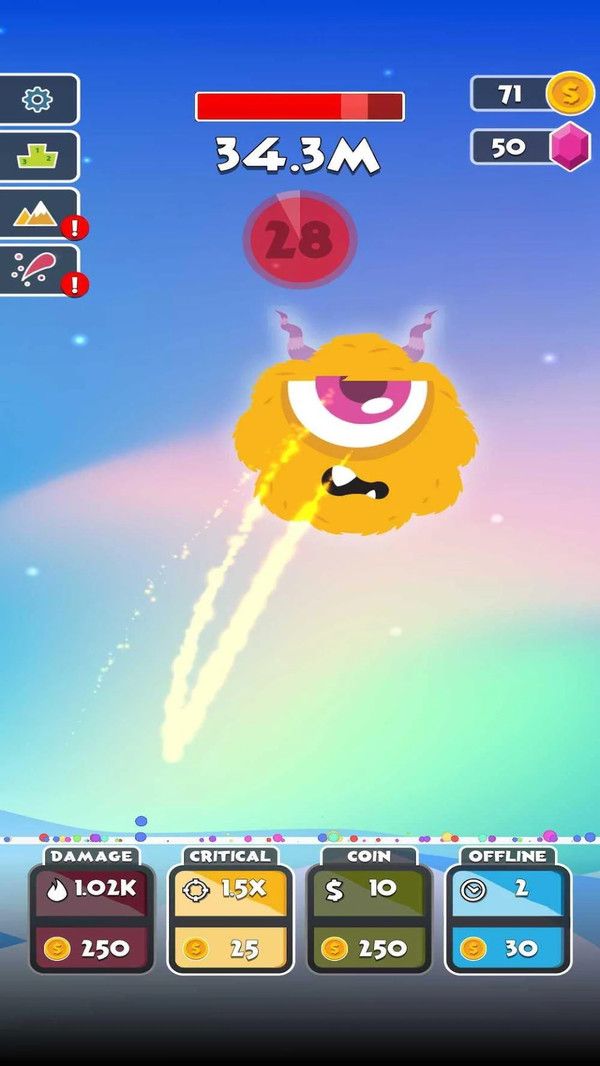The width and height of the screenshot is (600, 1066).
Task: Upgrade Offline earnings for 30 coins
Action: pos(507,948)
